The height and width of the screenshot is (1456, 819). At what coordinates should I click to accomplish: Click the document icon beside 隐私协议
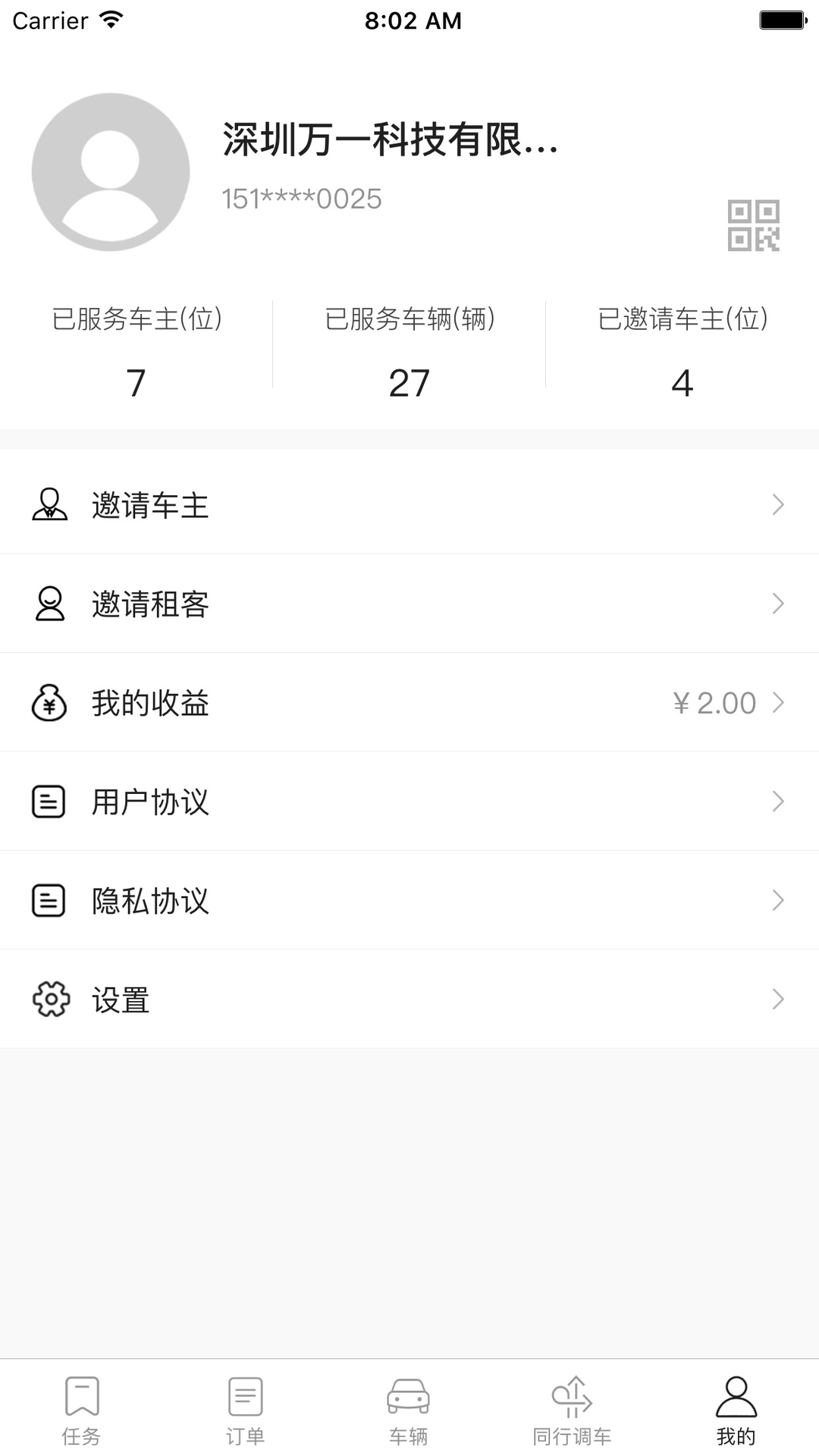click(49, 899)
